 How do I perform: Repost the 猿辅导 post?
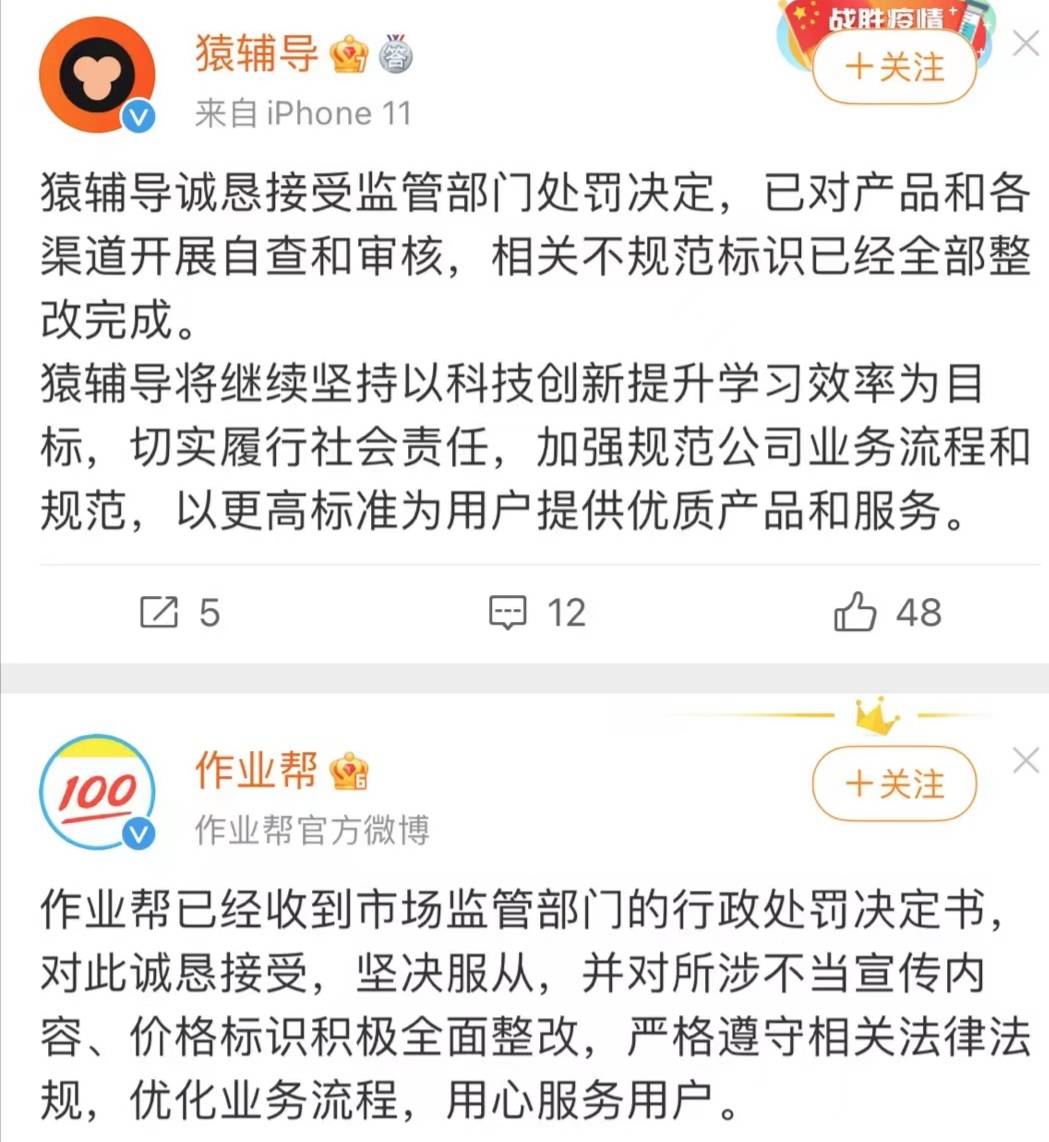179,611
